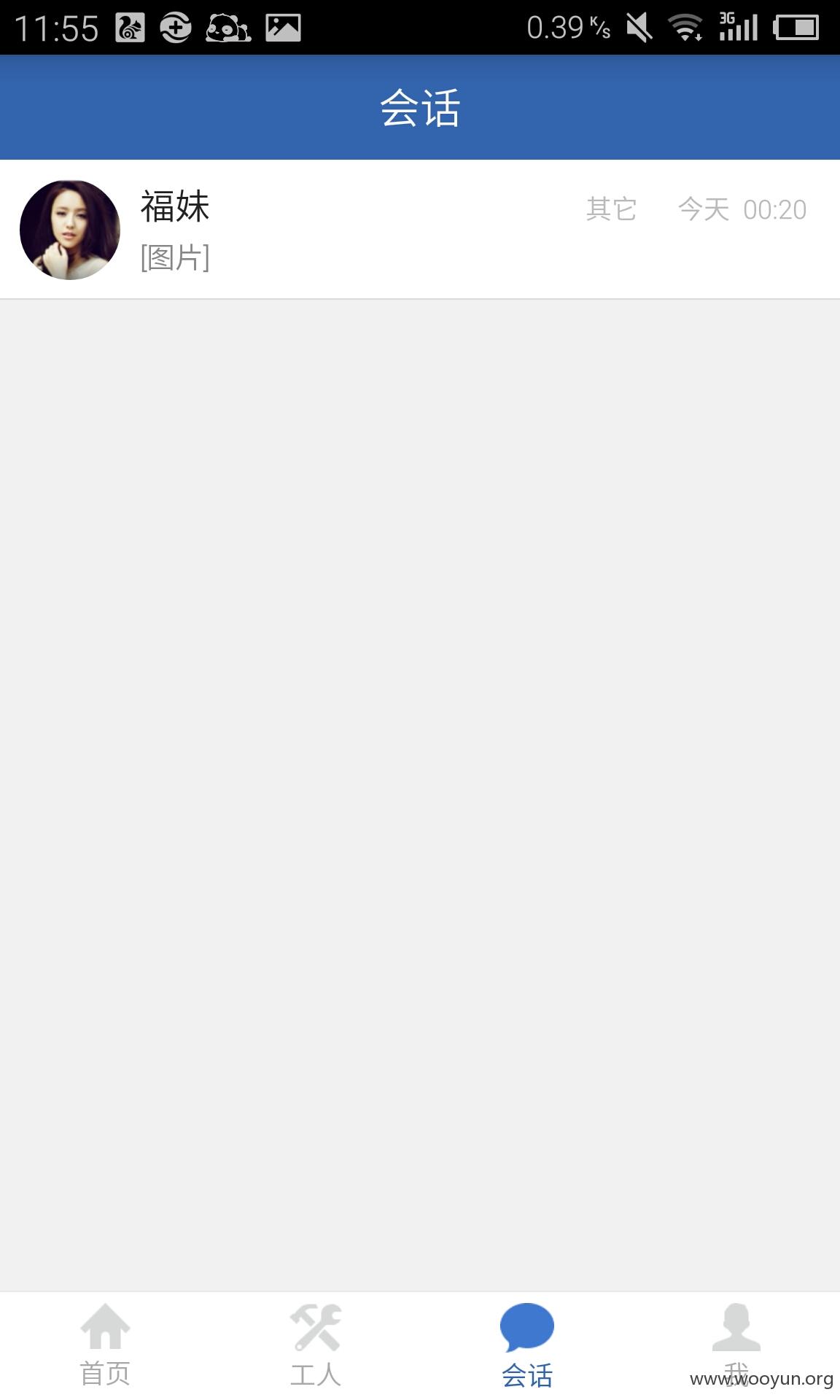Select the 会话 tab

coord(526,1345)
